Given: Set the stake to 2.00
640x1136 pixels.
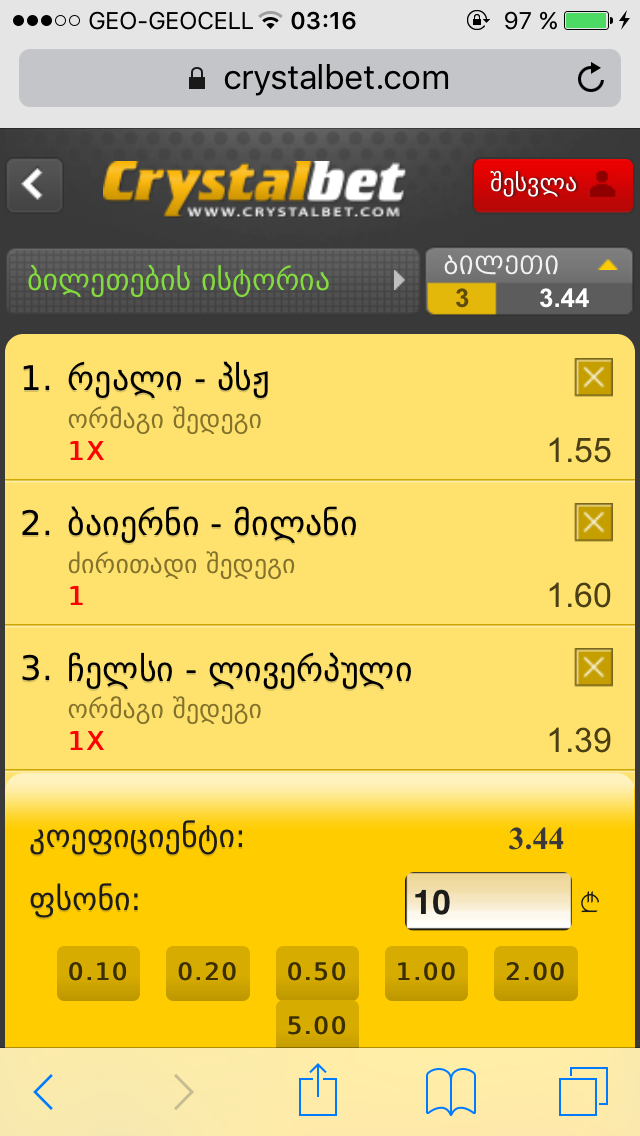Looking at the screenshot, I should pos(535,972).
